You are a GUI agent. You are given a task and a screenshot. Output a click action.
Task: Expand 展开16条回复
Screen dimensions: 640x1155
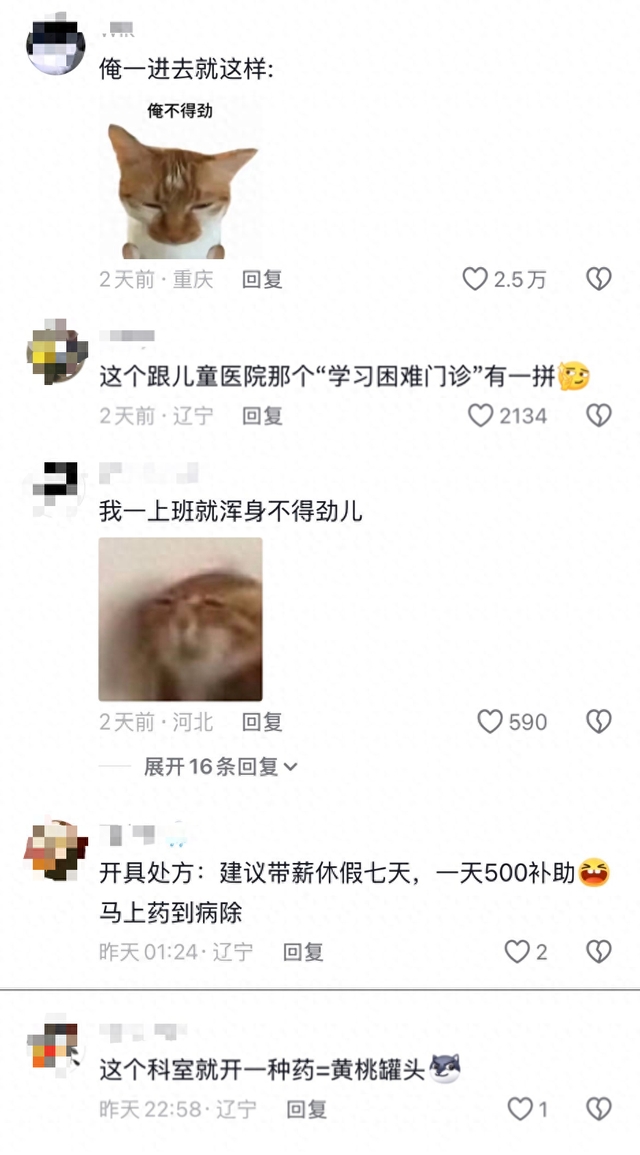point(220,766)
